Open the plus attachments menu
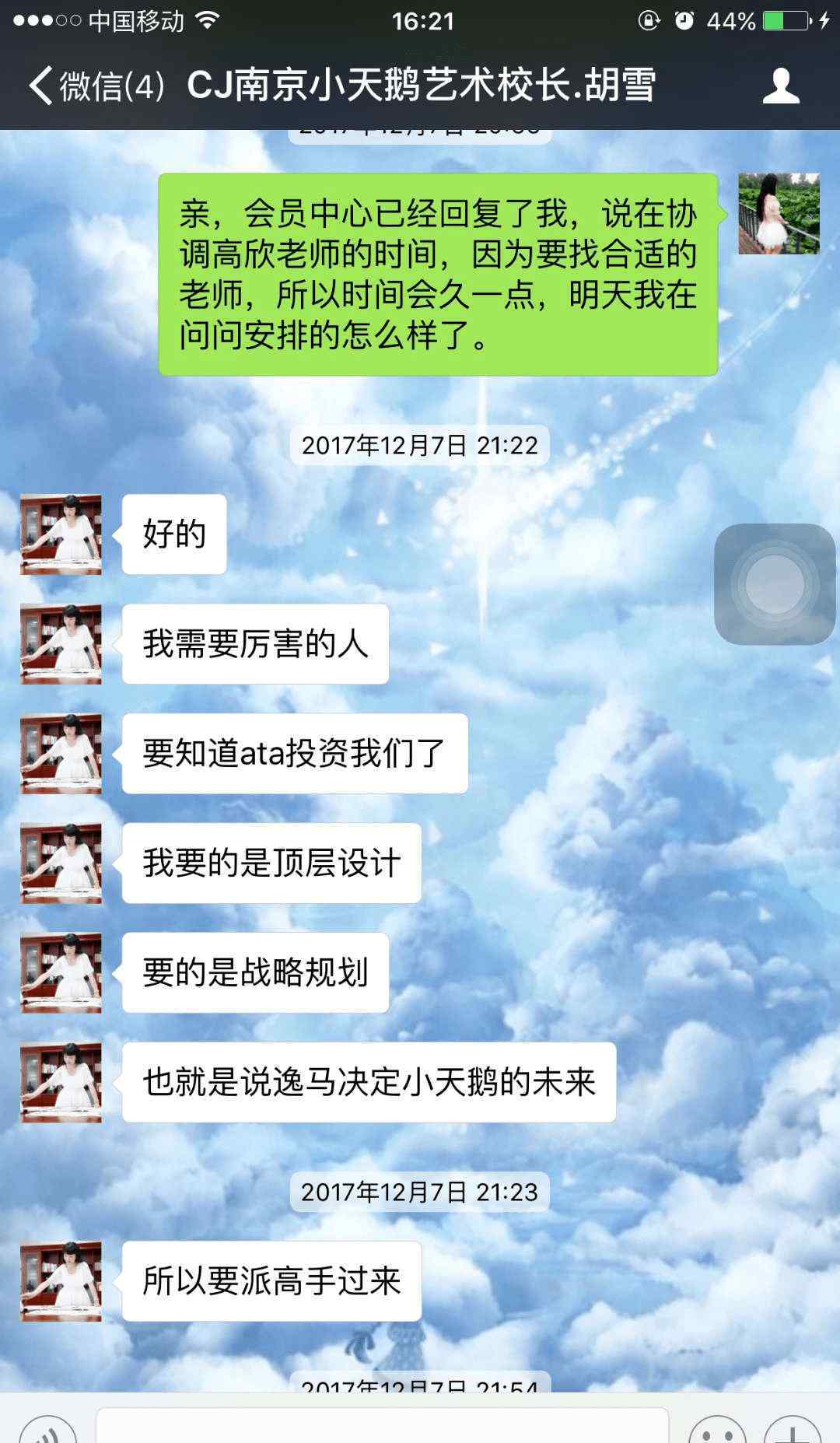The width and height of the screenshot is (840, 1443). [792, 1430]
